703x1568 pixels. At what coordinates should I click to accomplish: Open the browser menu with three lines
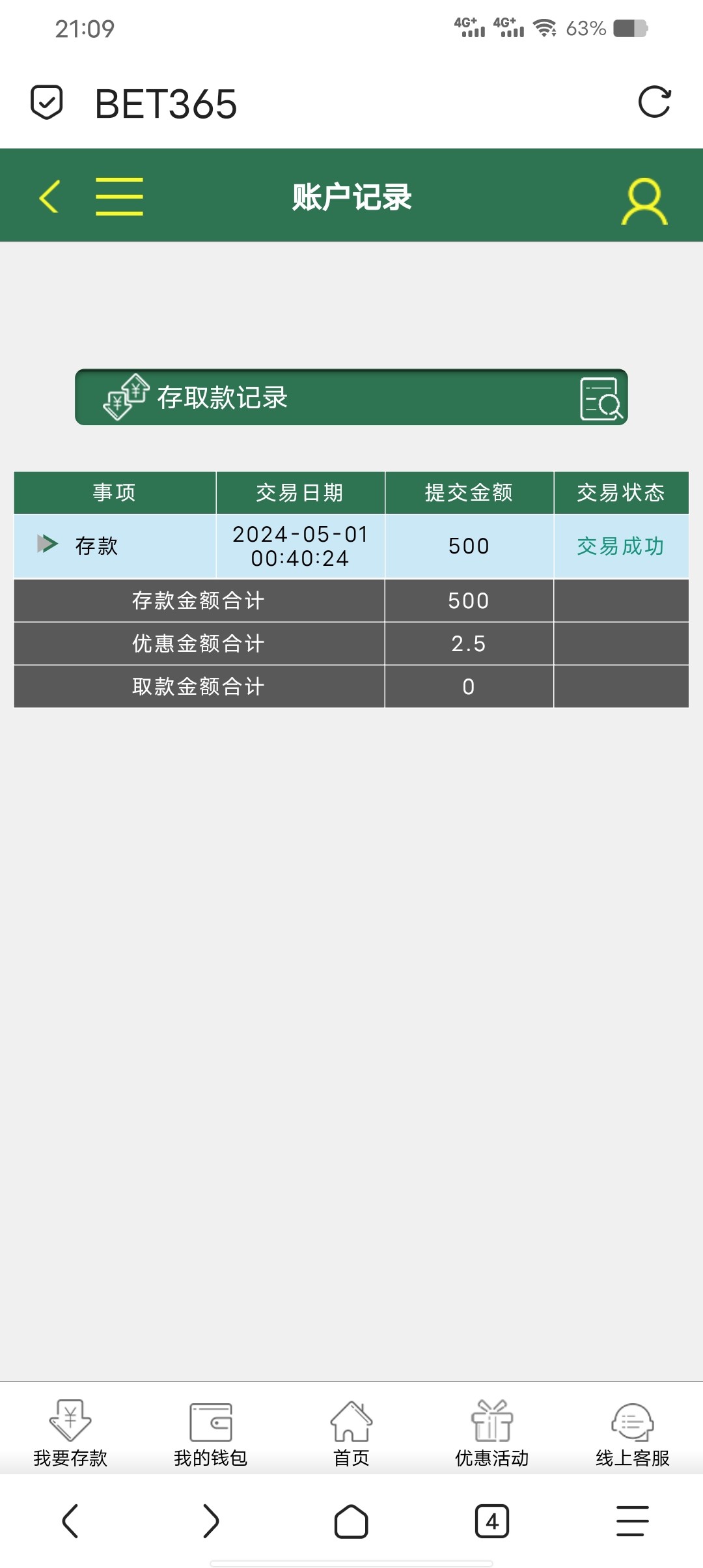click(x=633, y=1521)
